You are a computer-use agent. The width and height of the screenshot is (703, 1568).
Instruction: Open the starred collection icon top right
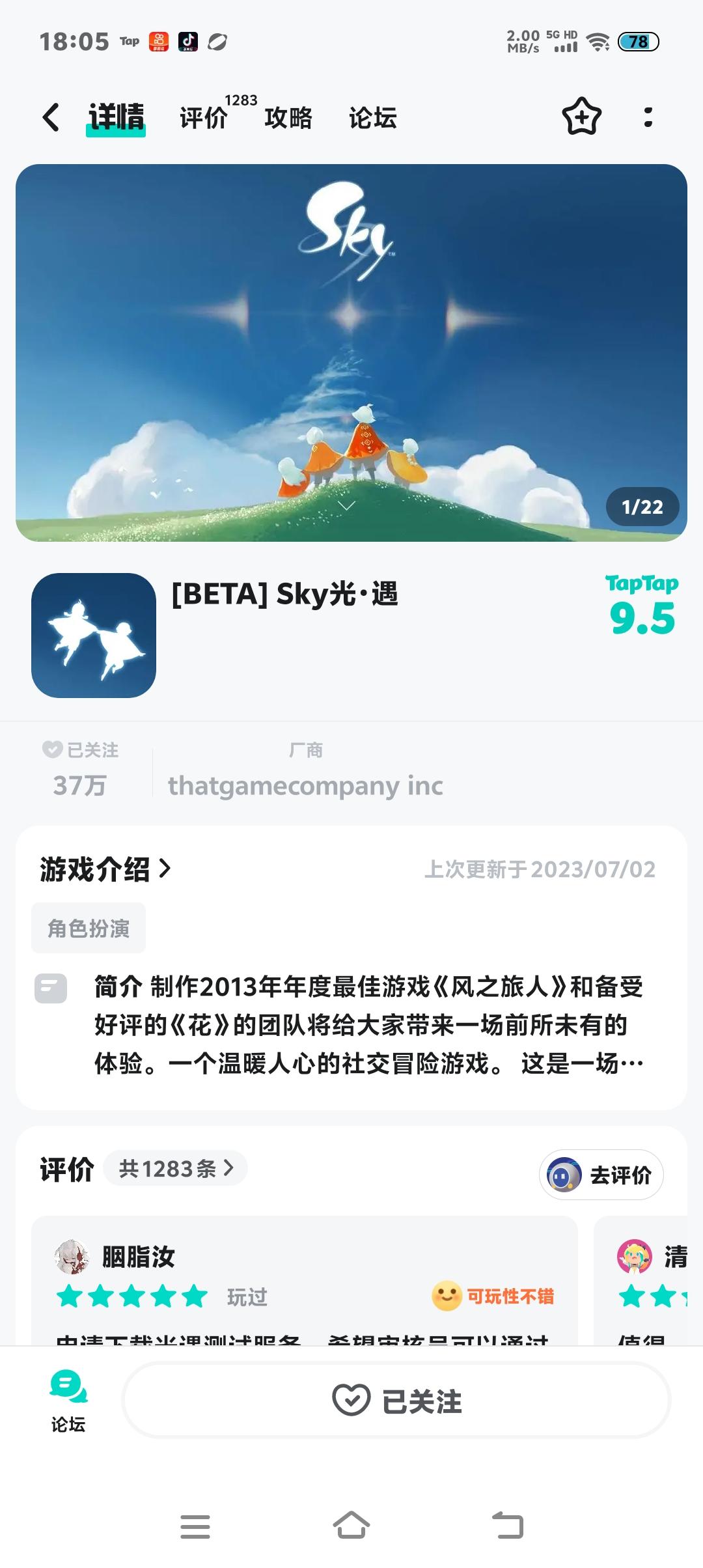click(580, 118)
